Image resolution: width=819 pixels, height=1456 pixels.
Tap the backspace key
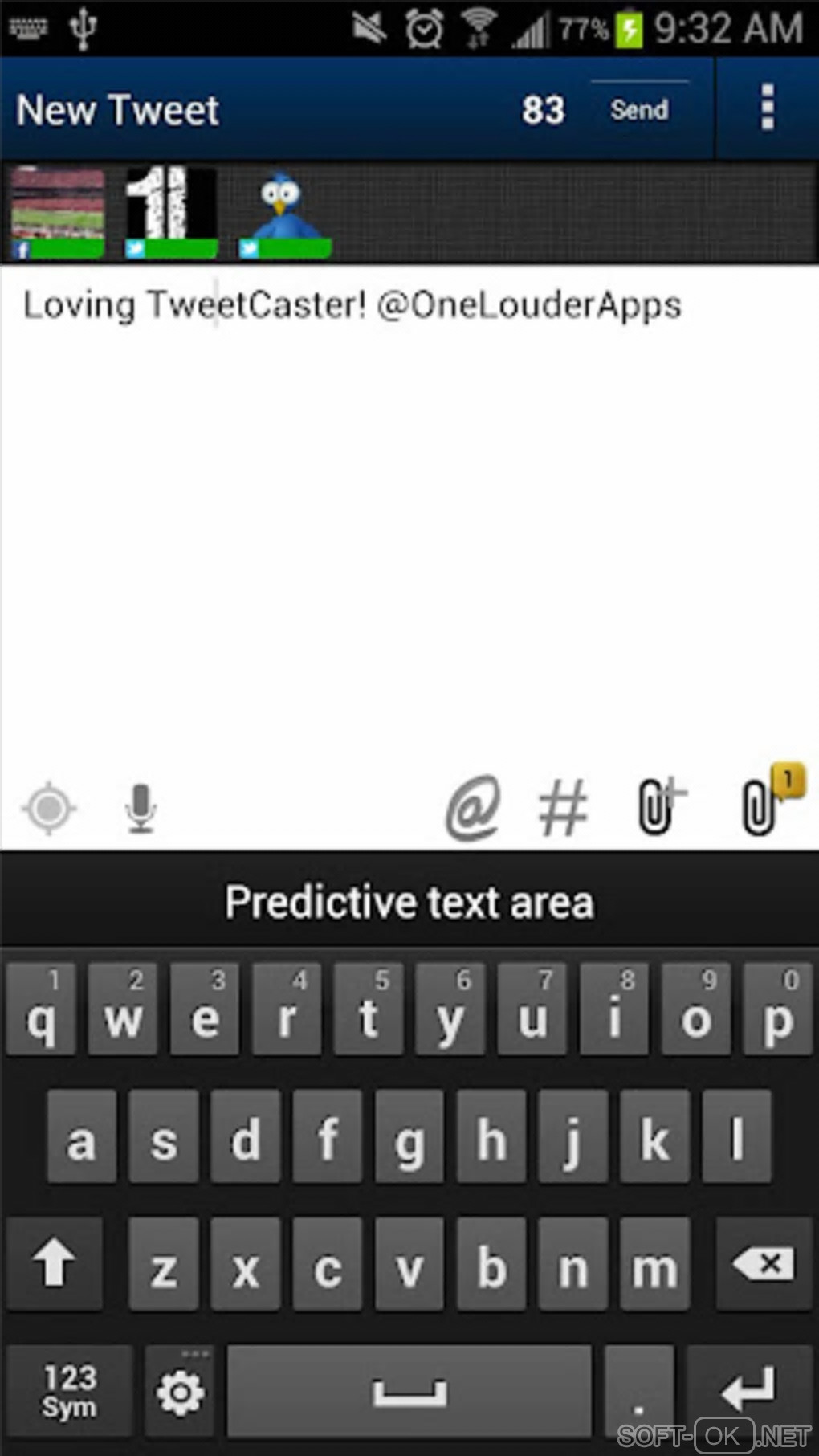(763, 1264)
